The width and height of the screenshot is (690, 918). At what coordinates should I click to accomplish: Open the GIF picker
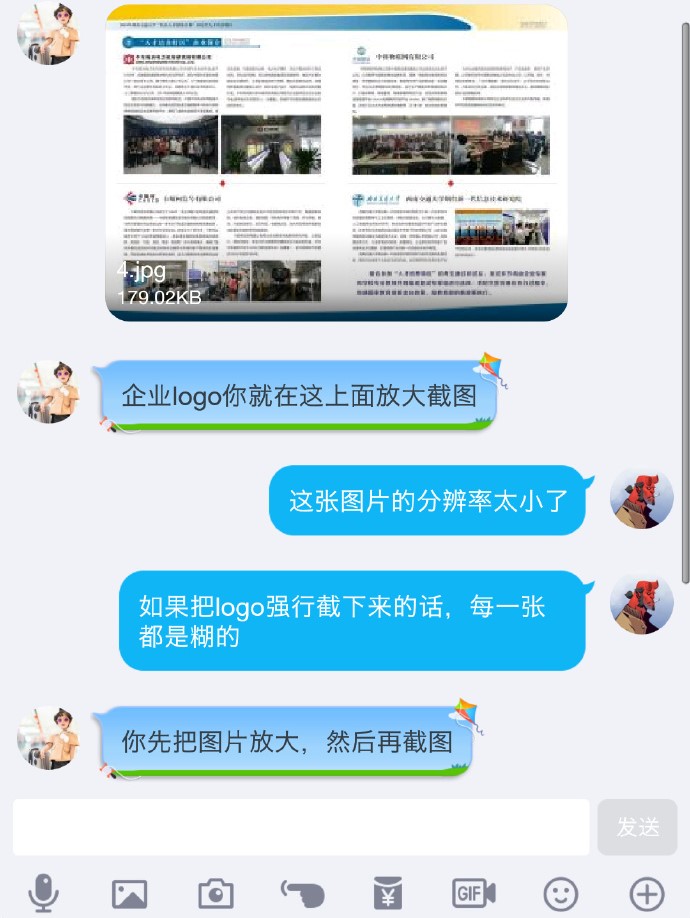coord(474,893)
